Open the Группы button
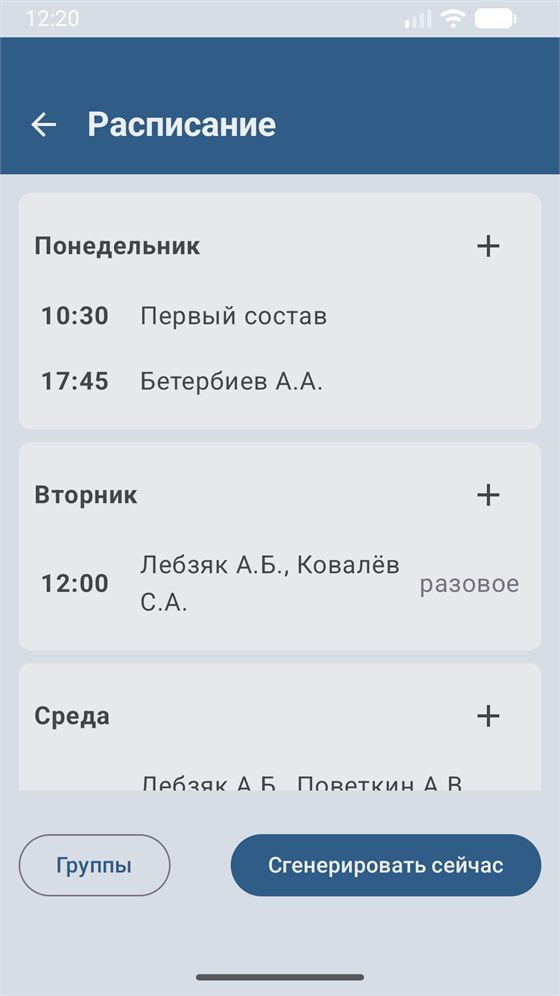The image size is (560, 996). 94,865
